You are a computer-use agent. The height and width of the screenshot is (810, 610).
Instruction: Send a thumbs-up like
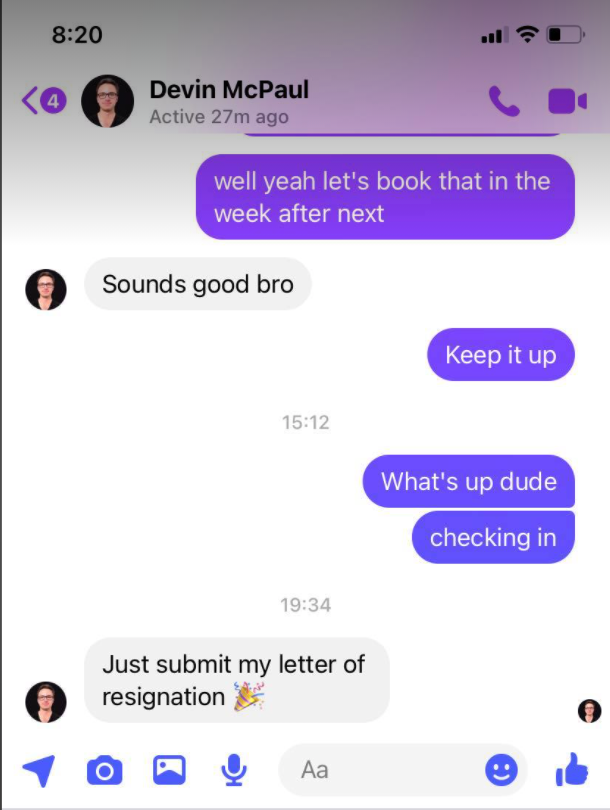coord(571,769)
